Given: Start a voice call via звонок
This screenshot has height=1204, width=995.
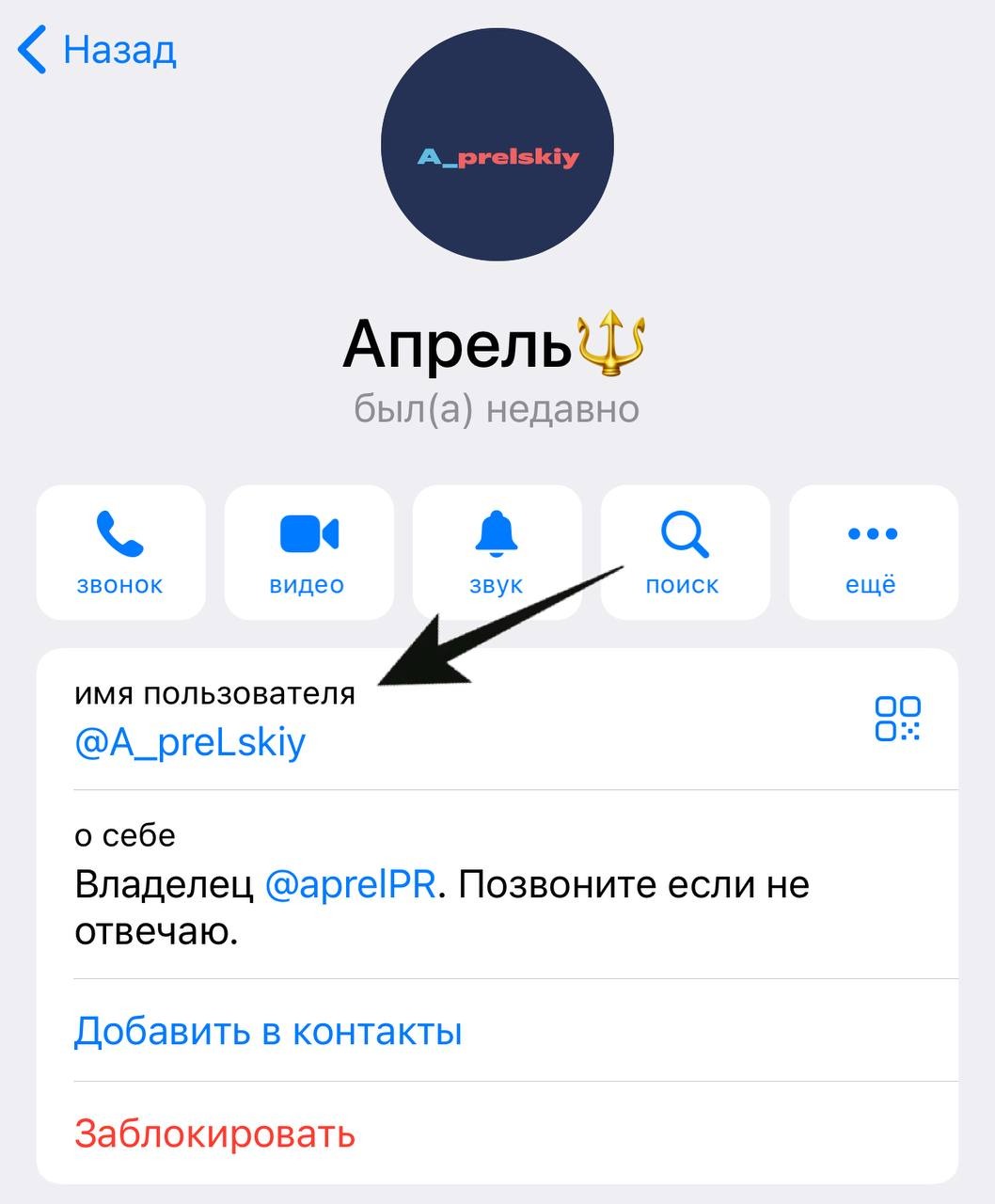Looking at the screenshot, I should (120, 552).
